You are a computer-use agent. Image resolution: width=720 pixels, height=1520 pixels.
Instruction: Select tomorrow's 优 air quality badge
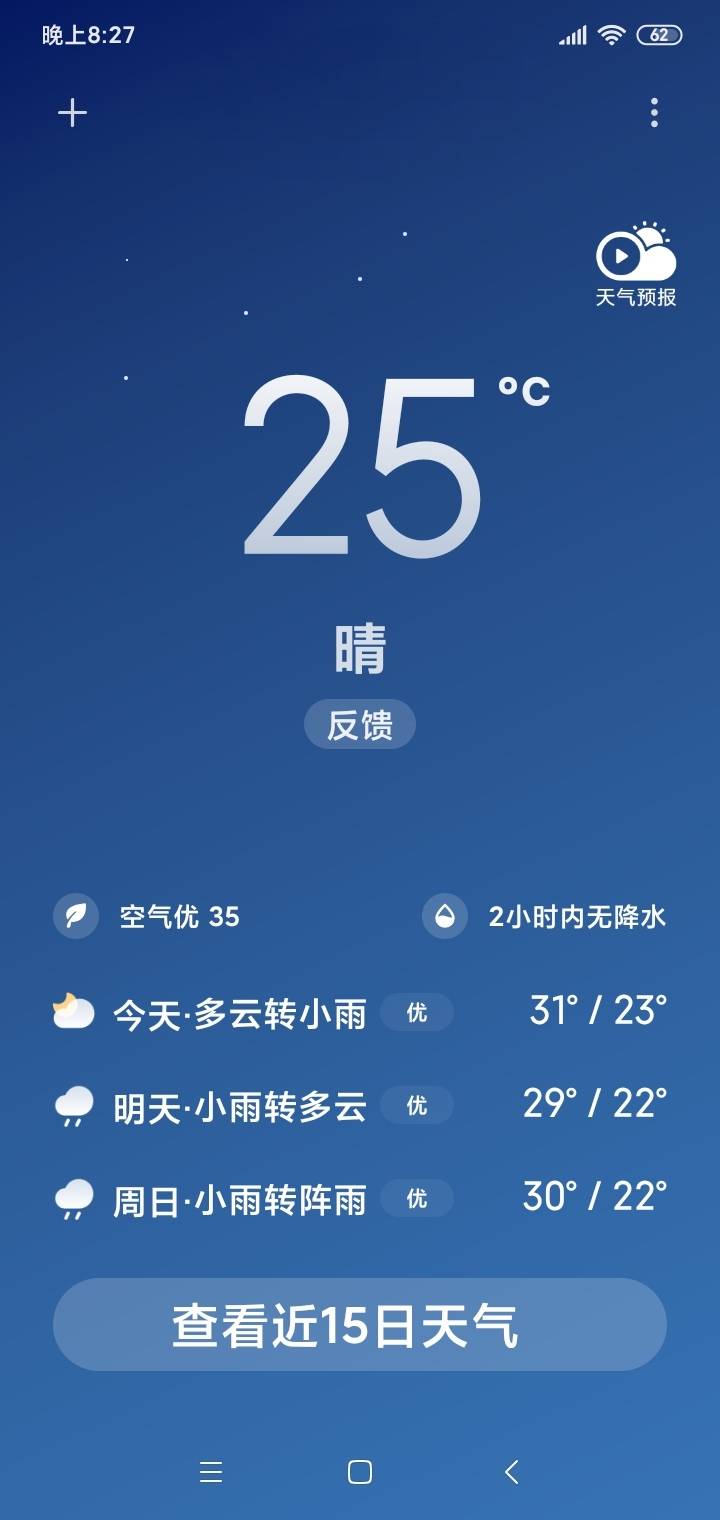click(x=417, y=1107)
